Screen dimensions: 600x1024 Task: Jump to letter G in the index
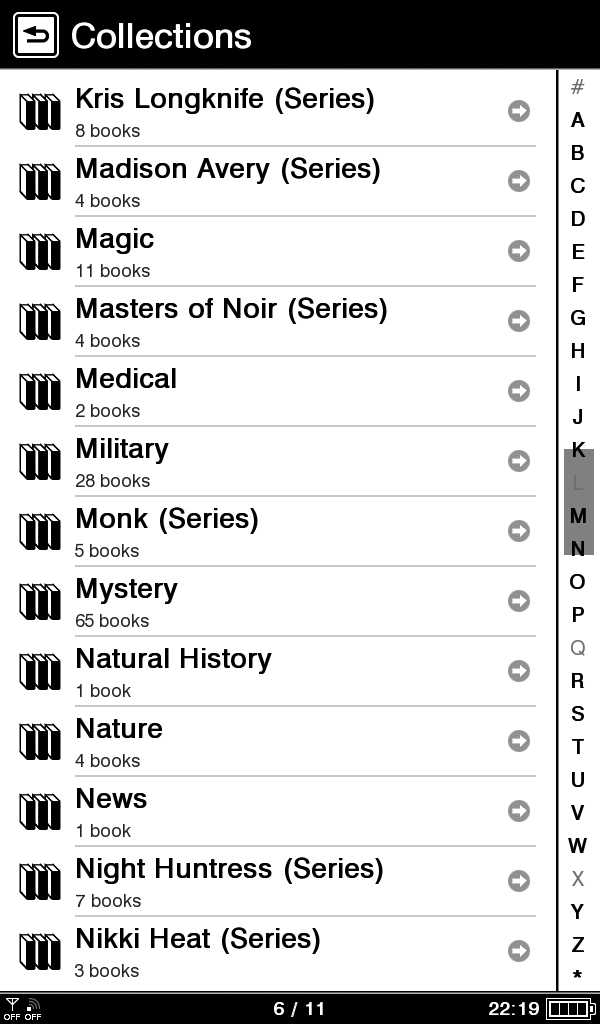(x=577, y=318)
